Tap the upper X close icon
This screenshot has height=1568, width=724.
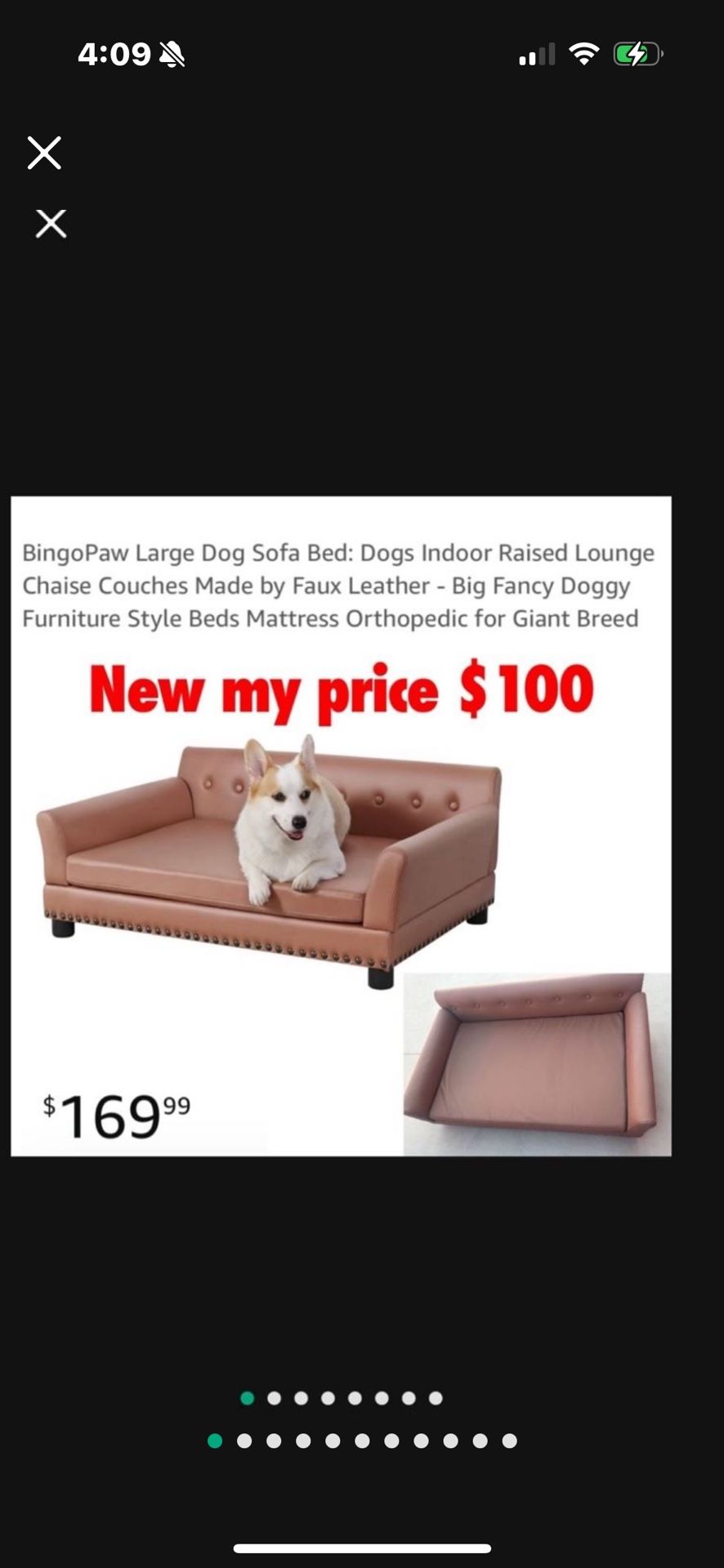43,153
